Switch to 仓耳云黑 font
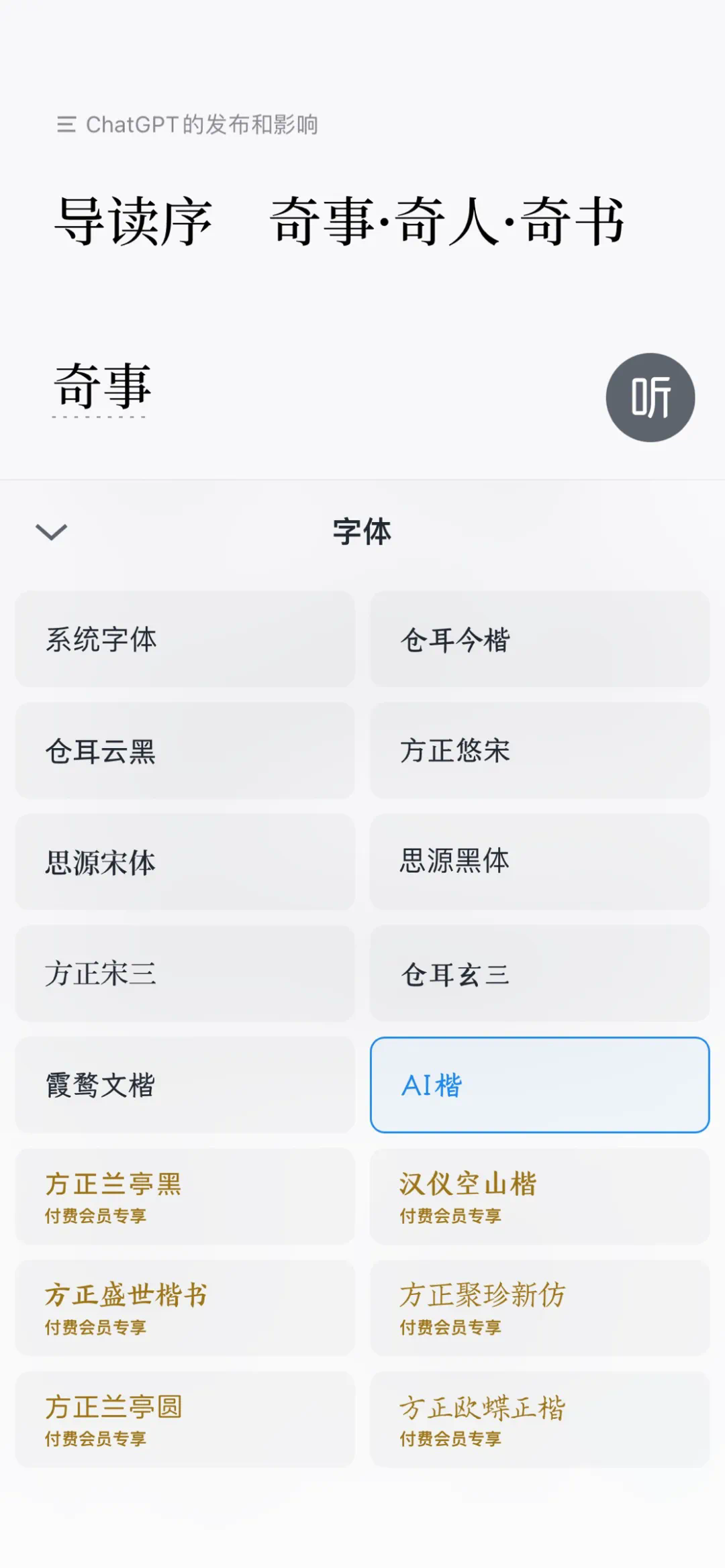 [184, 751]
